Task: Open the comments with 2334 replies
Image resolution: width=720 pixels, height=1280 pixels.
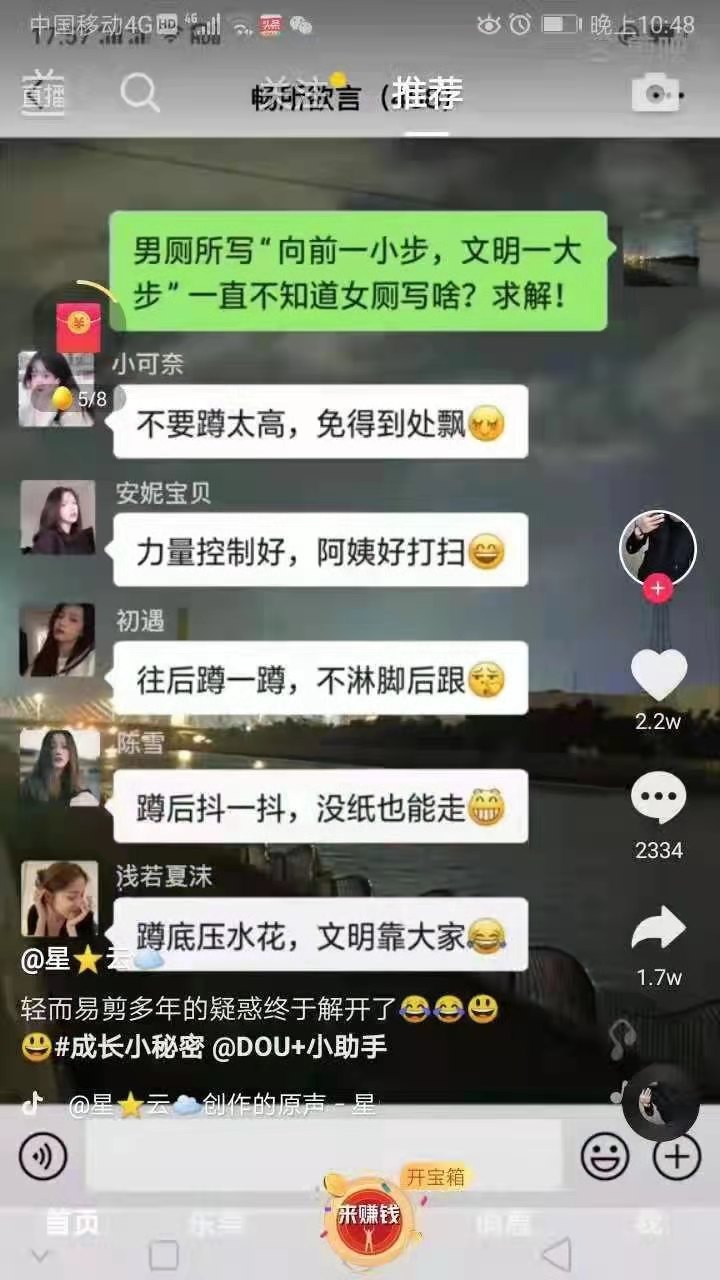Action: click(658, 800)
